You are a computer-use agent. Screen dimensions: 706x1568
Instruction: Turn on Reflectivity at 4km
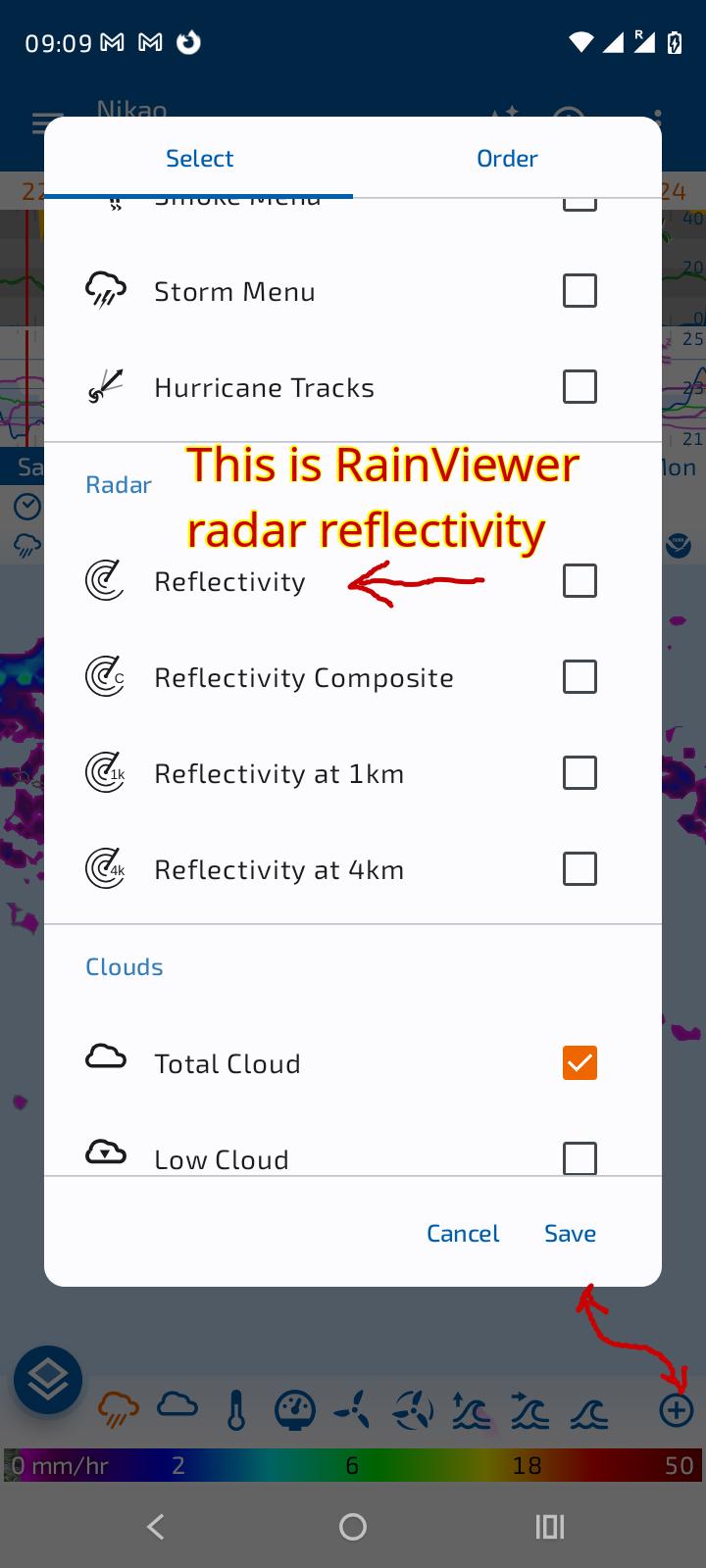580,869
